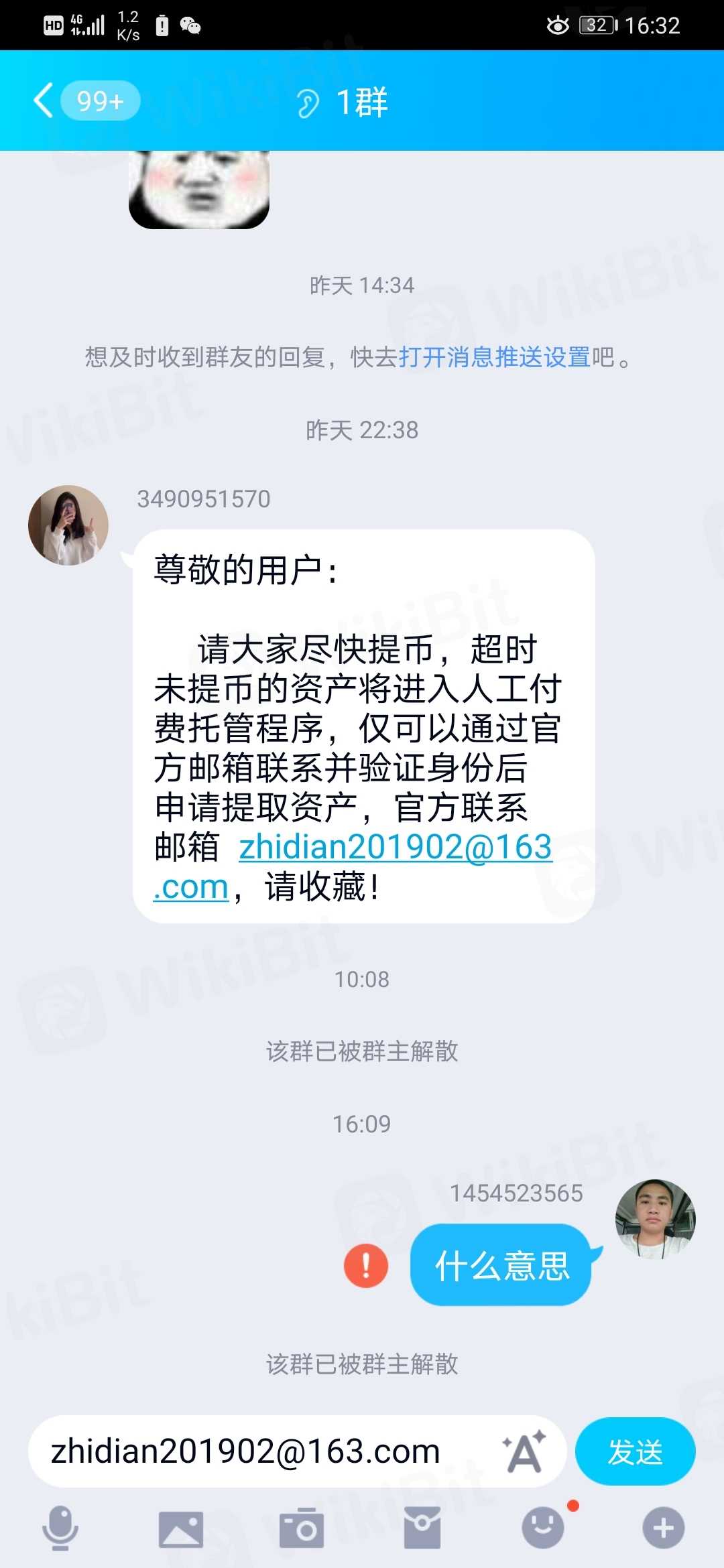Open the panda sticker image message
Screen dimensions: 724x1568
pos(199,189)
